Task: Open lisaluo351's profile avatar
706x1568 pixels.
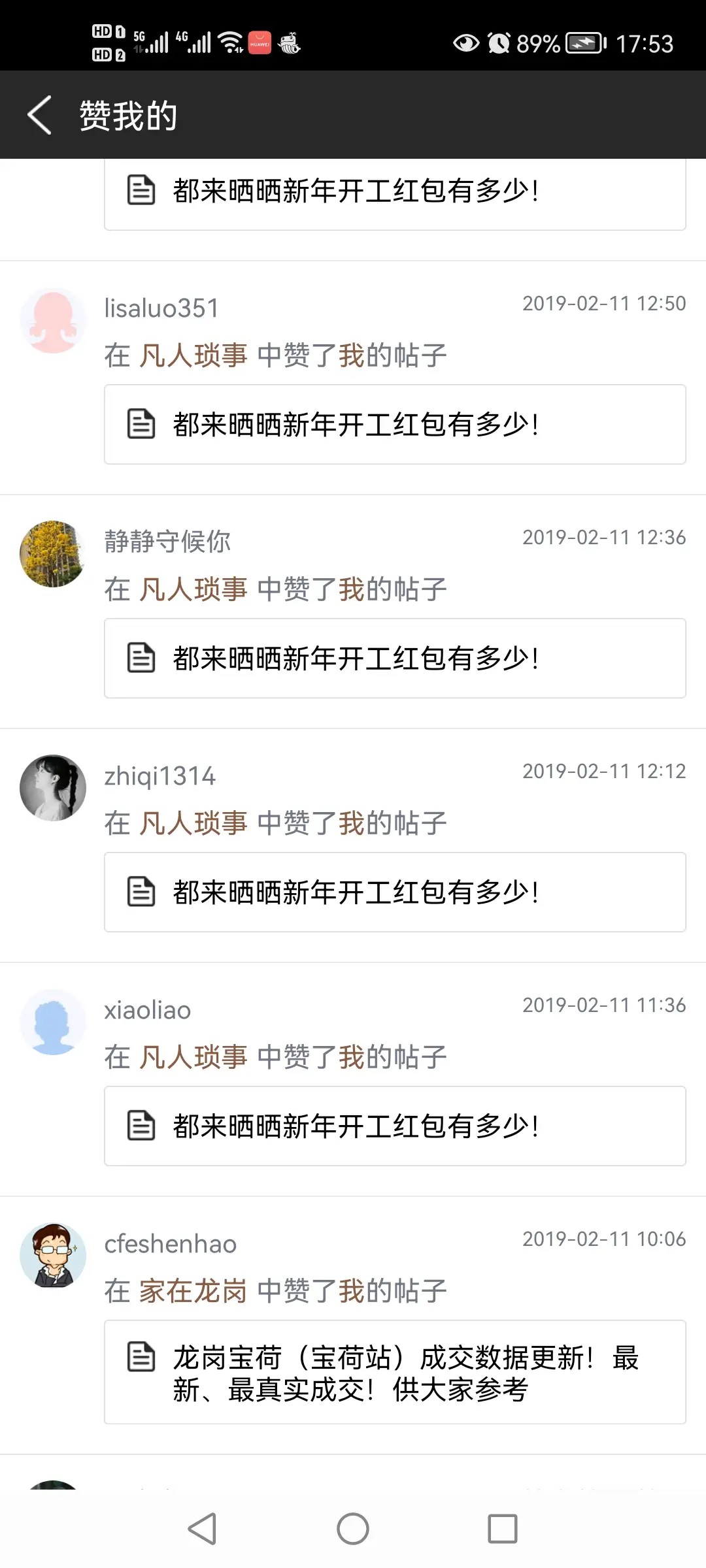Action: pyautogui.click(x=53, y=321)
